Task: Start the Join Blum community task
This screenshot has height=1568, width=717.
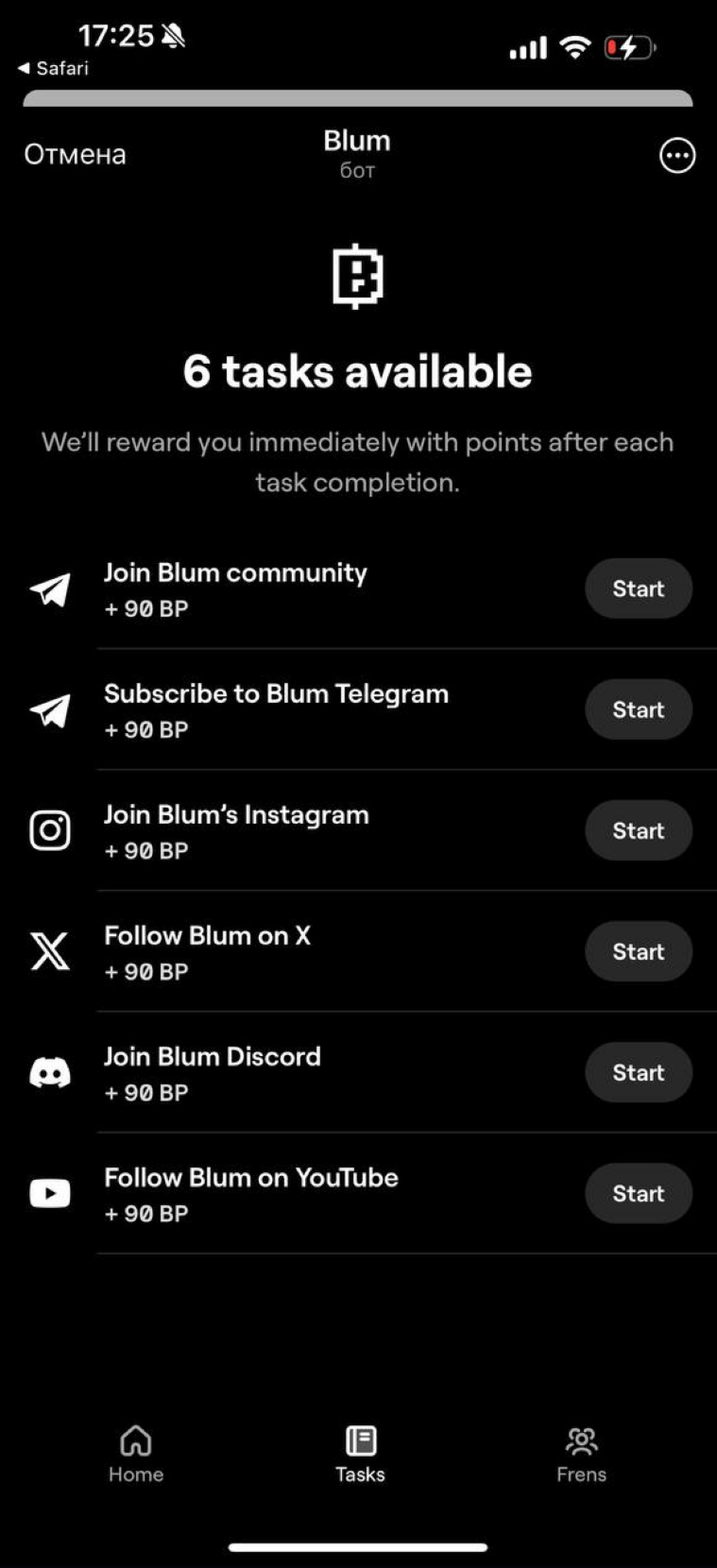Action: (x=639, y=588)
